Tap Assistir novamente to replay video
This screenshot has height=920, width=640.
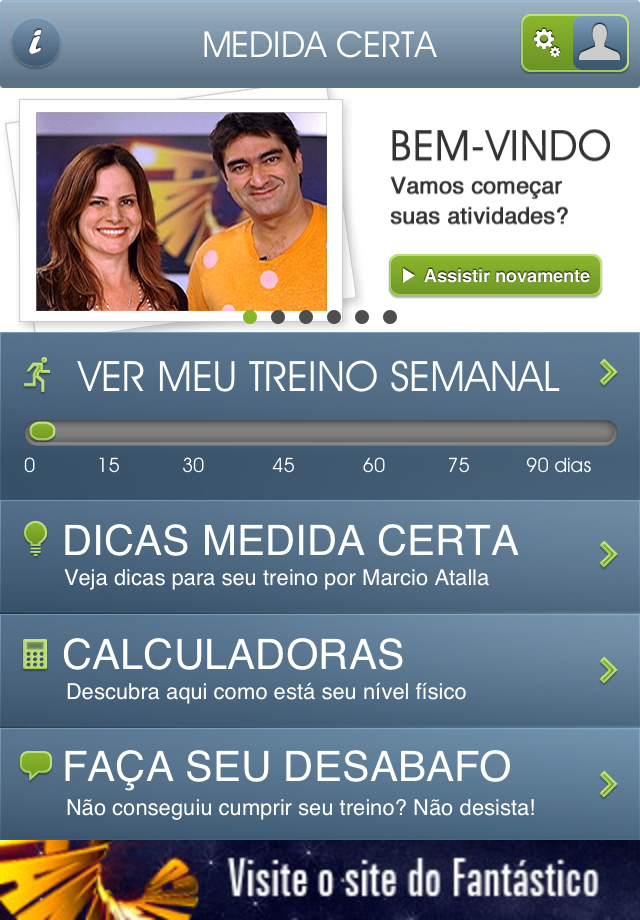coord(495,275)
